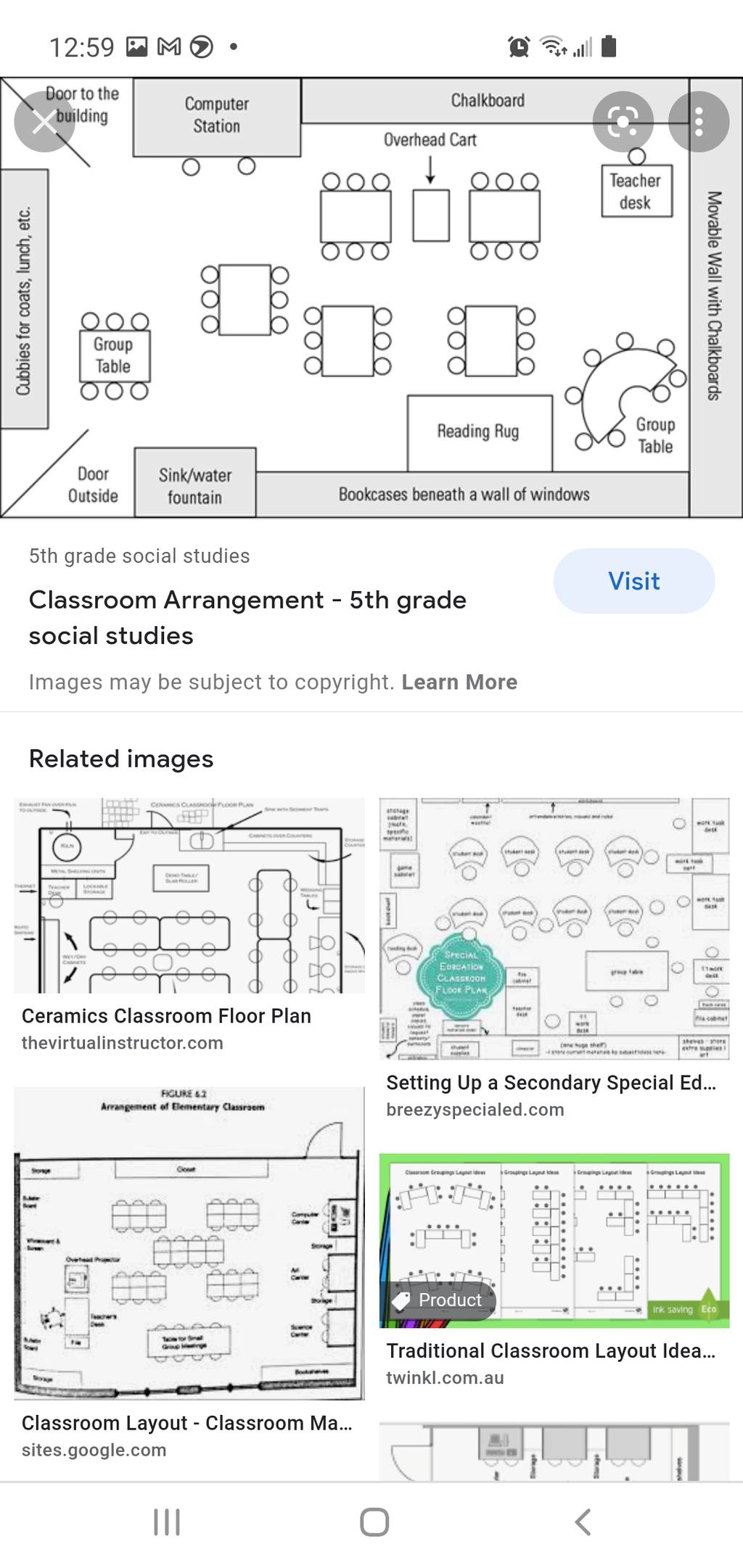
Task: Open Ceramics Classroom Floor Plan image
Action: (x=189, y=896)
